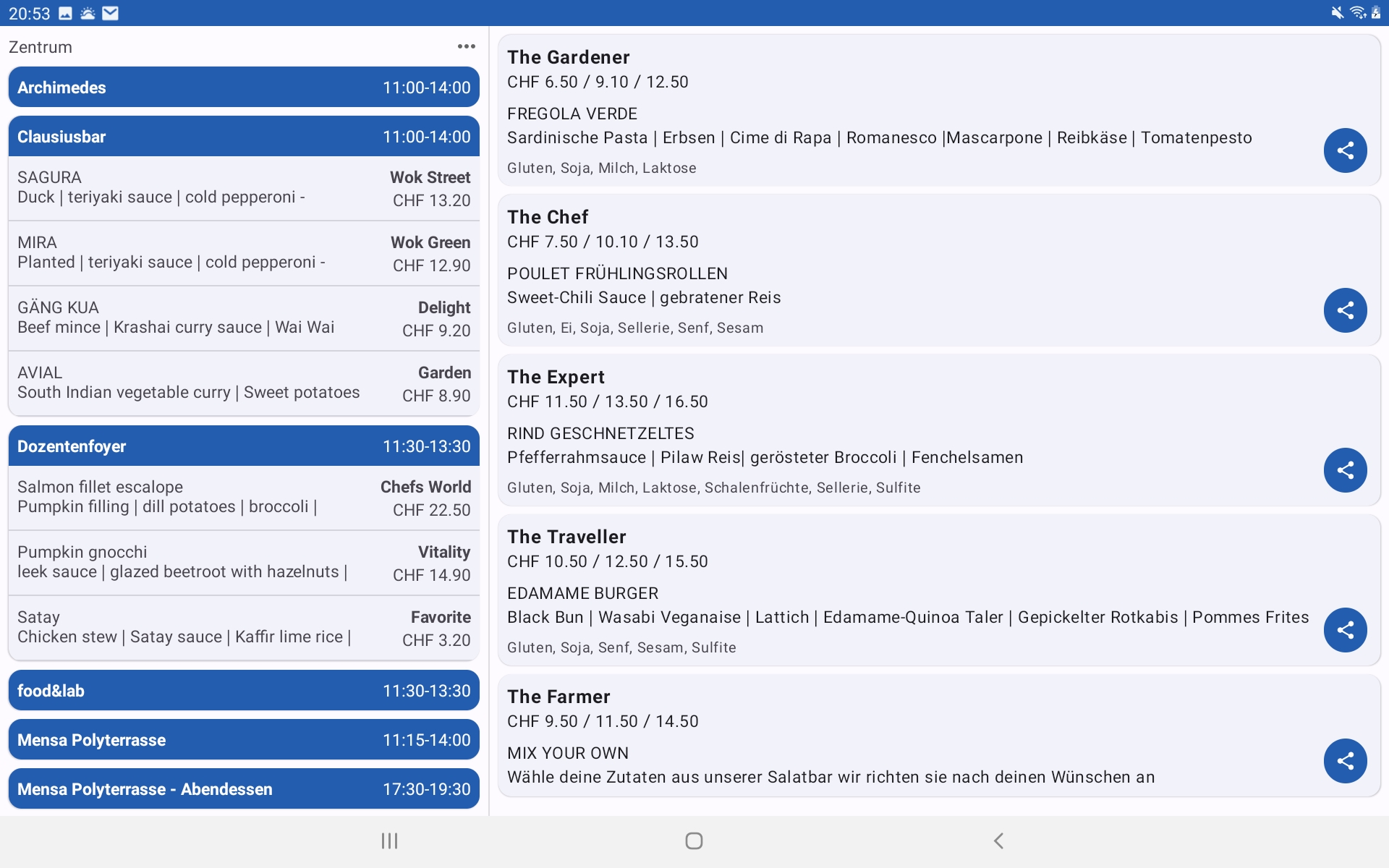Go back with the system back button
The image size is (1389, 868).
tap(998, 841)
